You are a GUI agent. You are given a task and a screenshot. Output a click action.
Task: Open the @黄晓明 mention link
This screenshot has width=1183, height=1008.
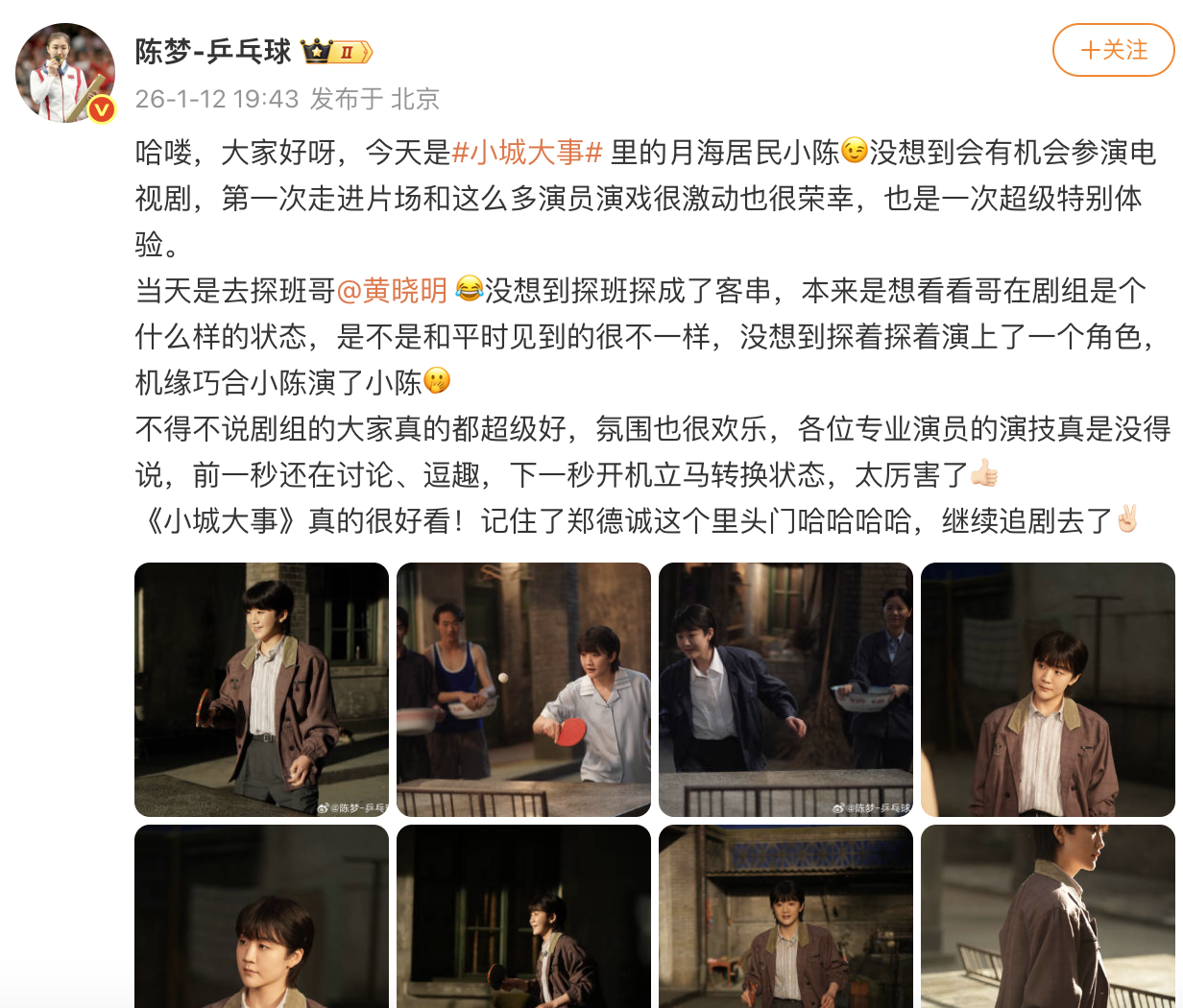coord(392,290)
